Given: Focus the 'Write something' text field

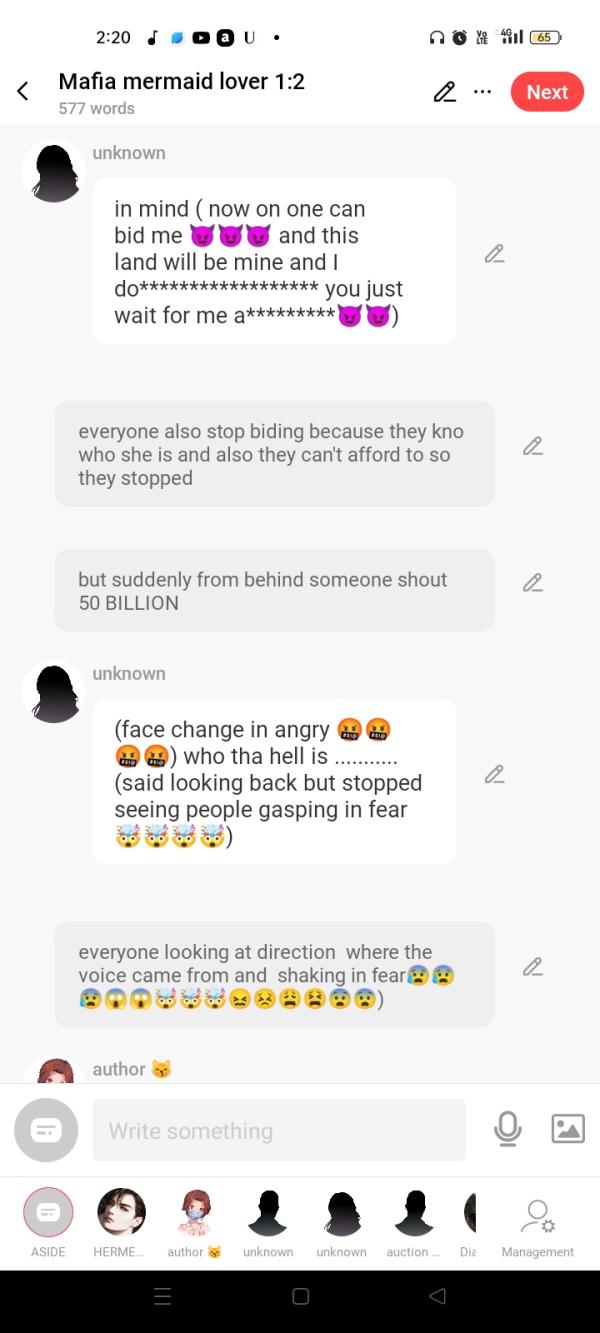Looking at the screenshot, I should tap(279, 1130).
